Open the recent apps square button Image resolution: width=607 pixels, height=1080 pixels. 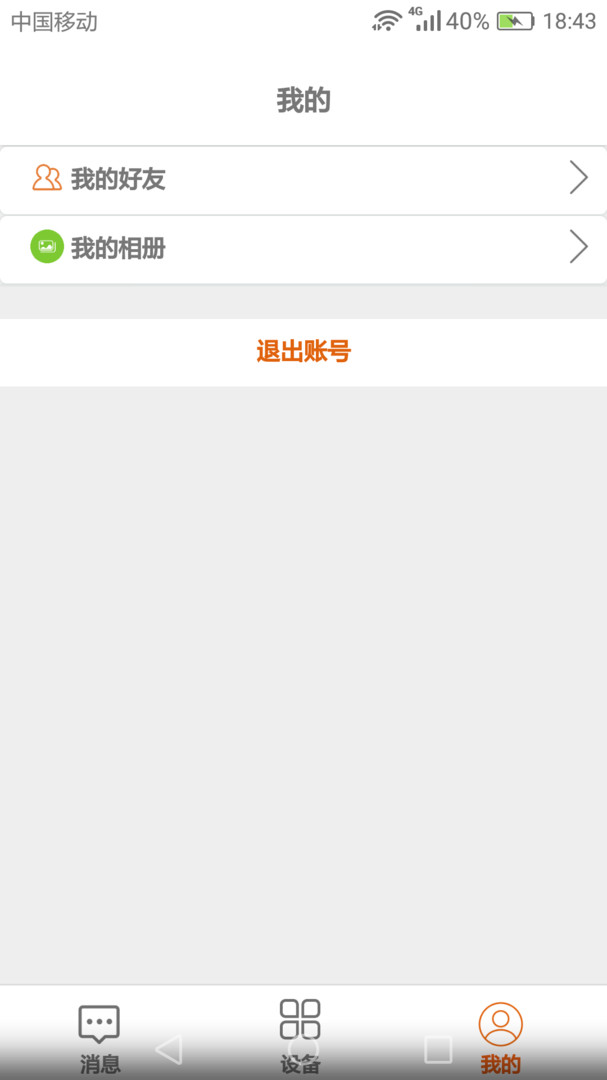(438, 1049)
